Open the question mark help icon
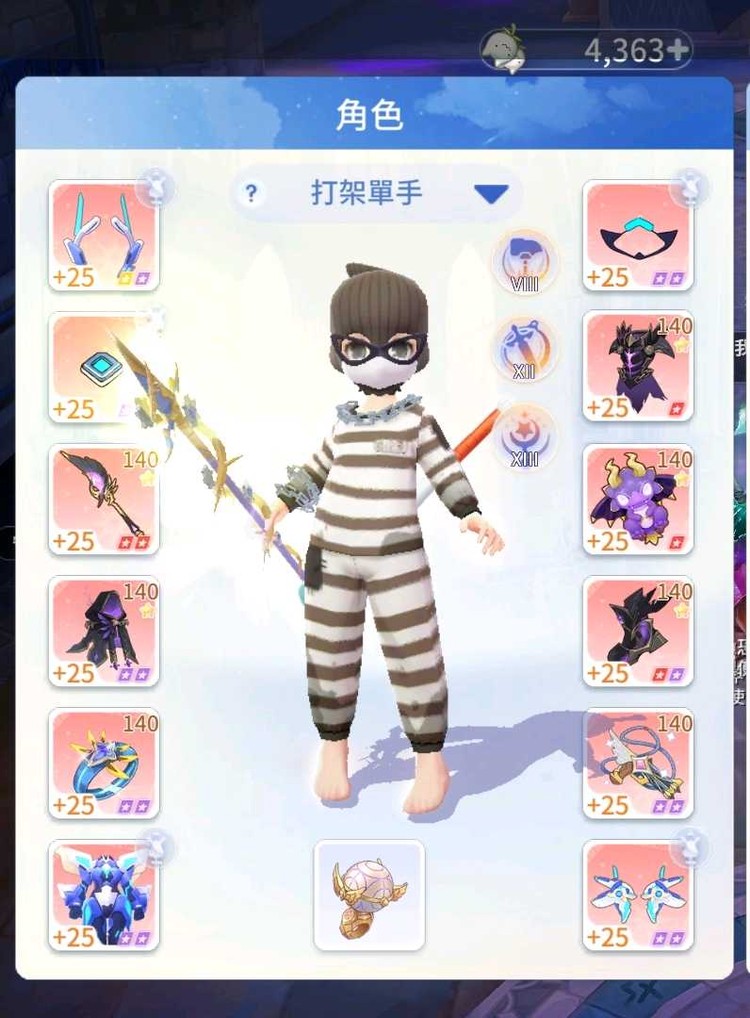This screenshot has height=1018, width=750. [x=252, y=194]
